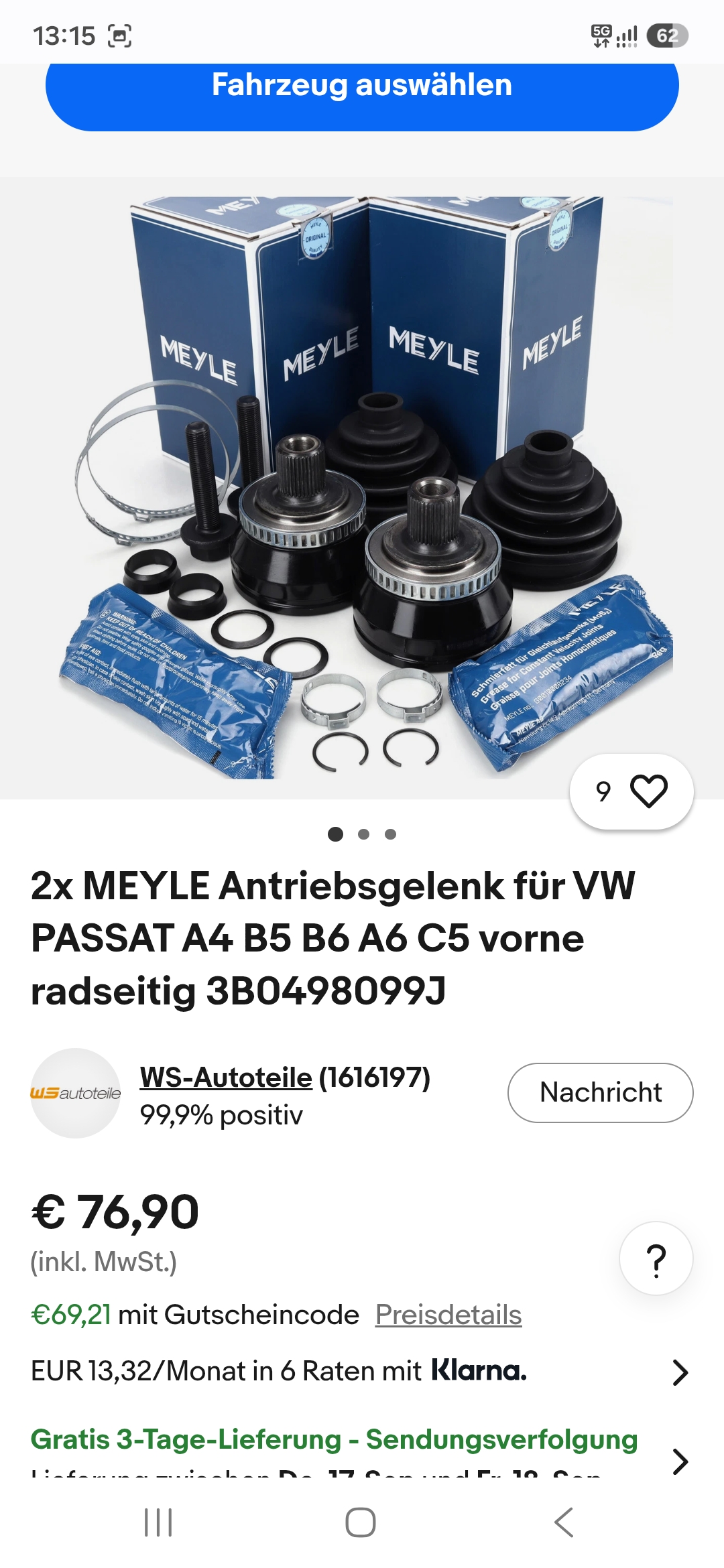The width and height of the screenshot is (724, 1568).
Task: View Preisdetails for the coupon price
Action: [448, 1315]
